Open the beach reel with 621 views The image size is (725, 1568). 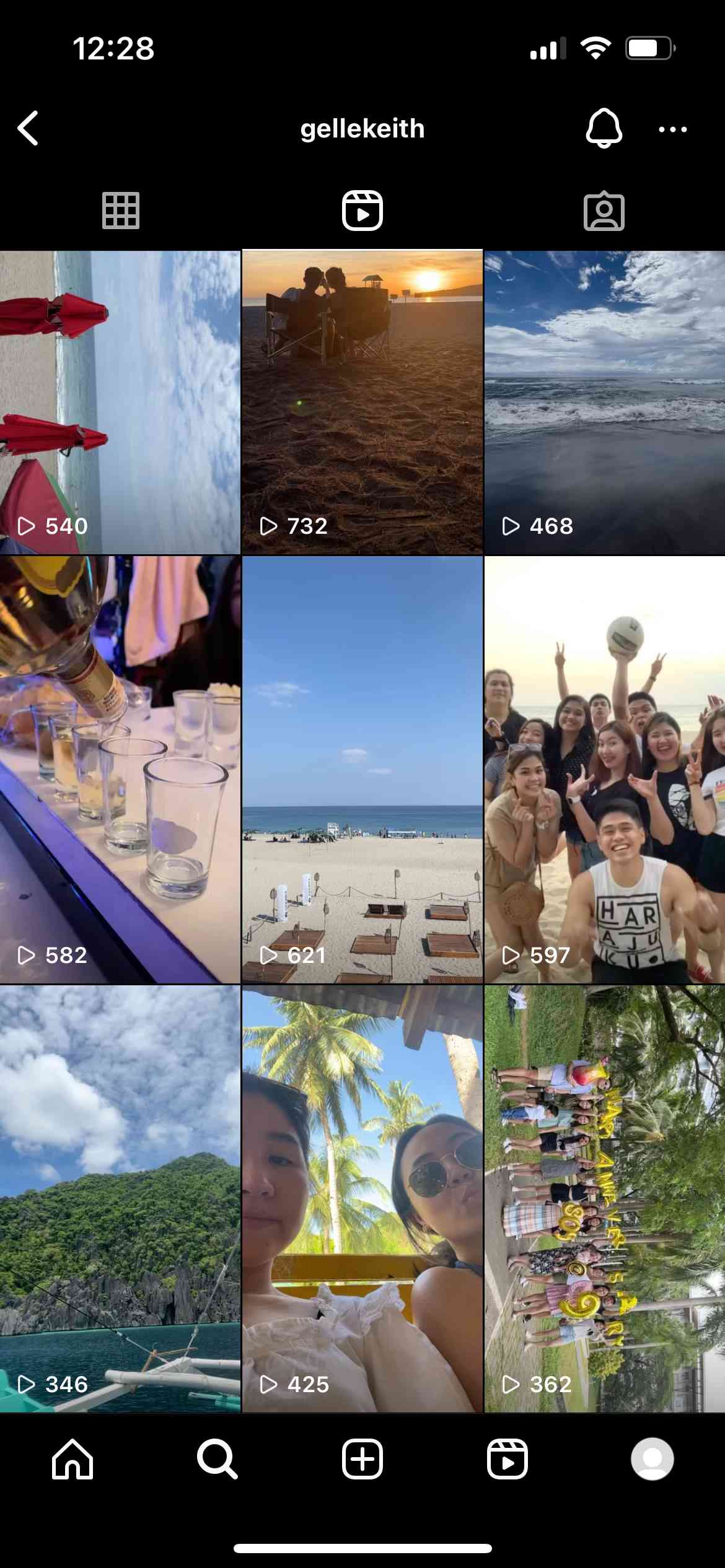tap(362, 769)
